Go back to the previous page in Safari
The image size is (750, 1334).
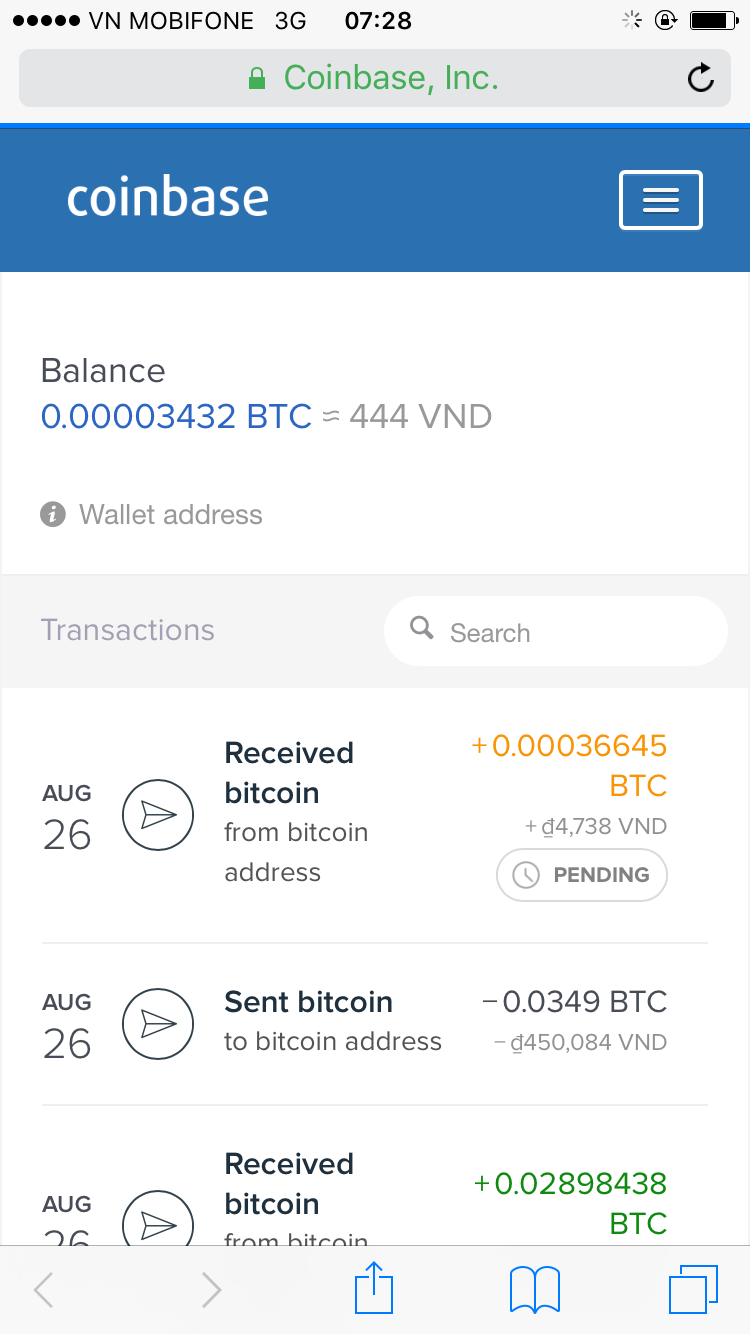[x=44, y=1290]
